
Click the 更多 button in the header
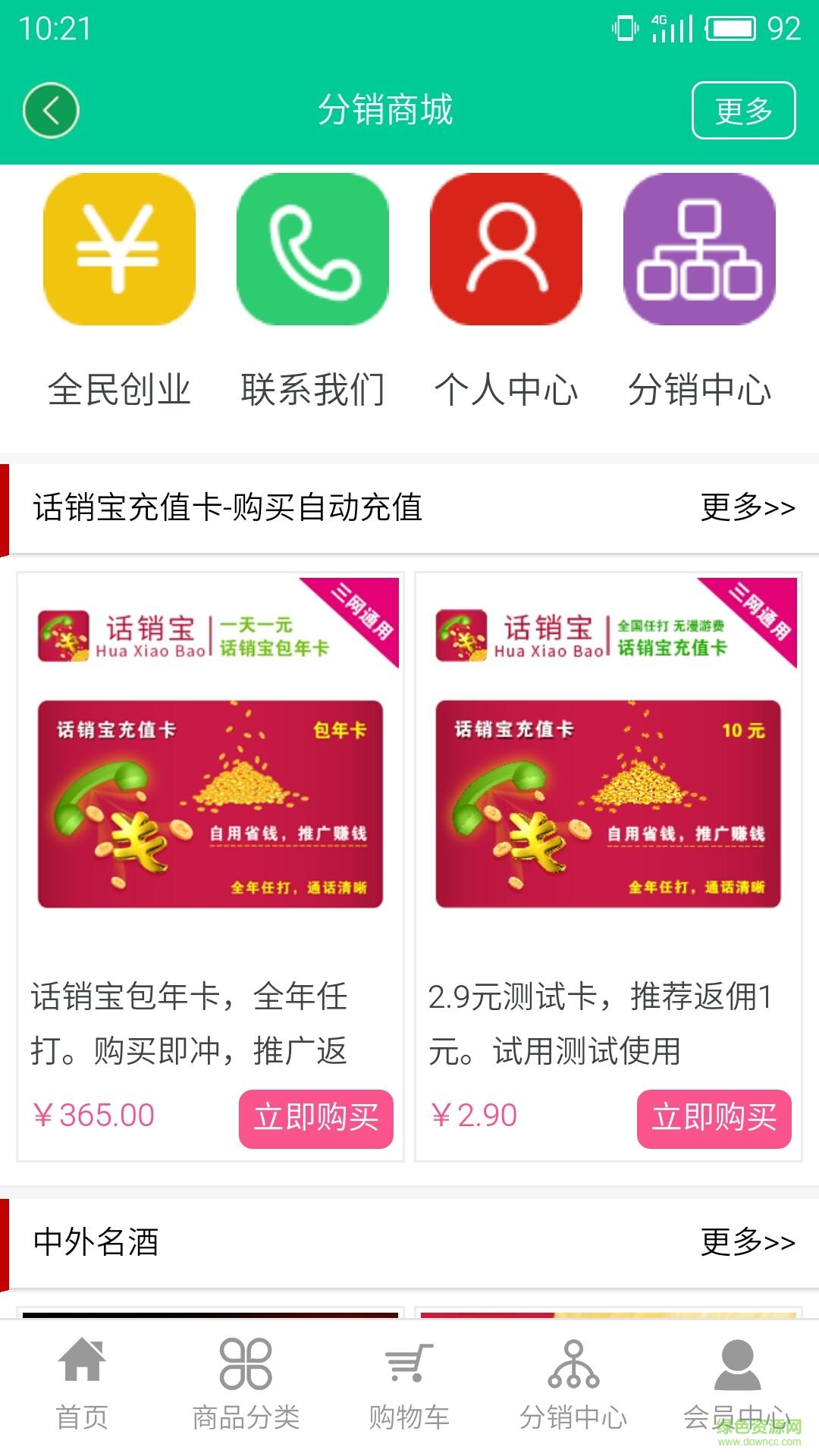(x=744, y=108)
